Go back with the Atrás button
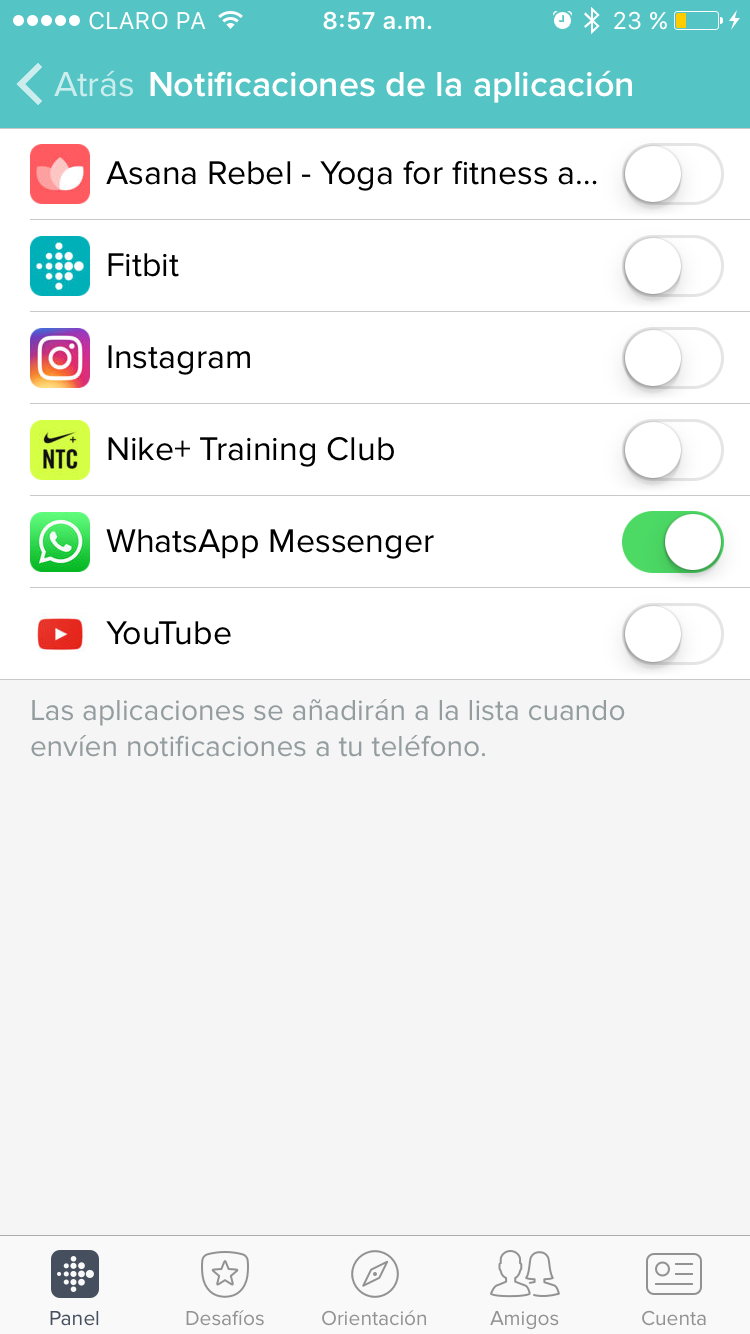This screenshot has height=1334, width=750. tap(76, 85)
